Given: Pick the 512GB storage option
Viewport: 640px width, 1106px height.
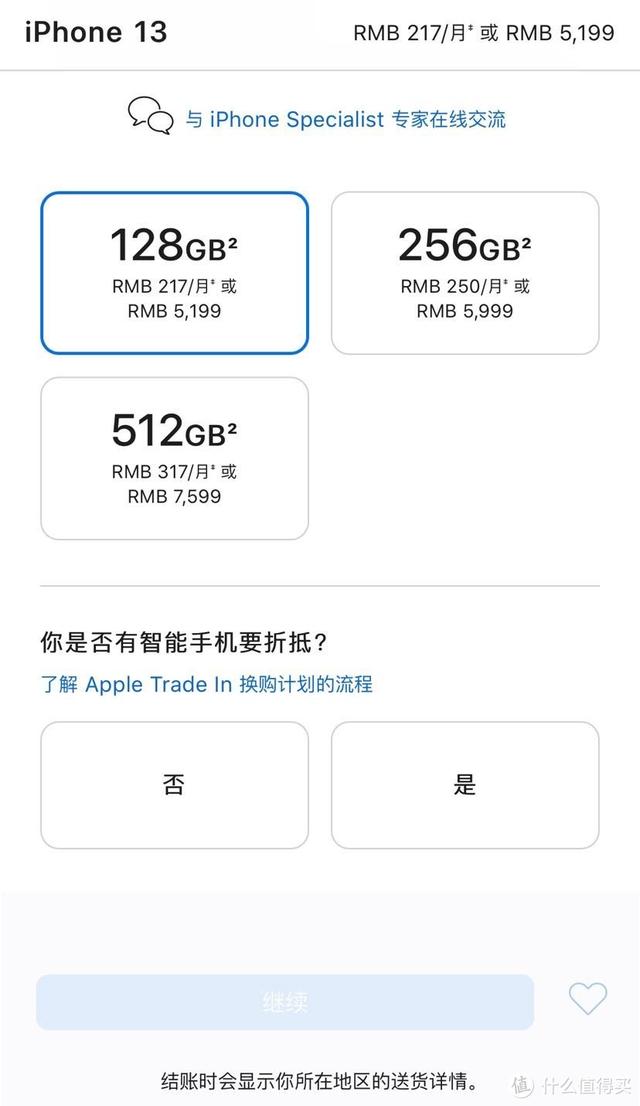Looking at the screenshot, I should coord(174,458).
